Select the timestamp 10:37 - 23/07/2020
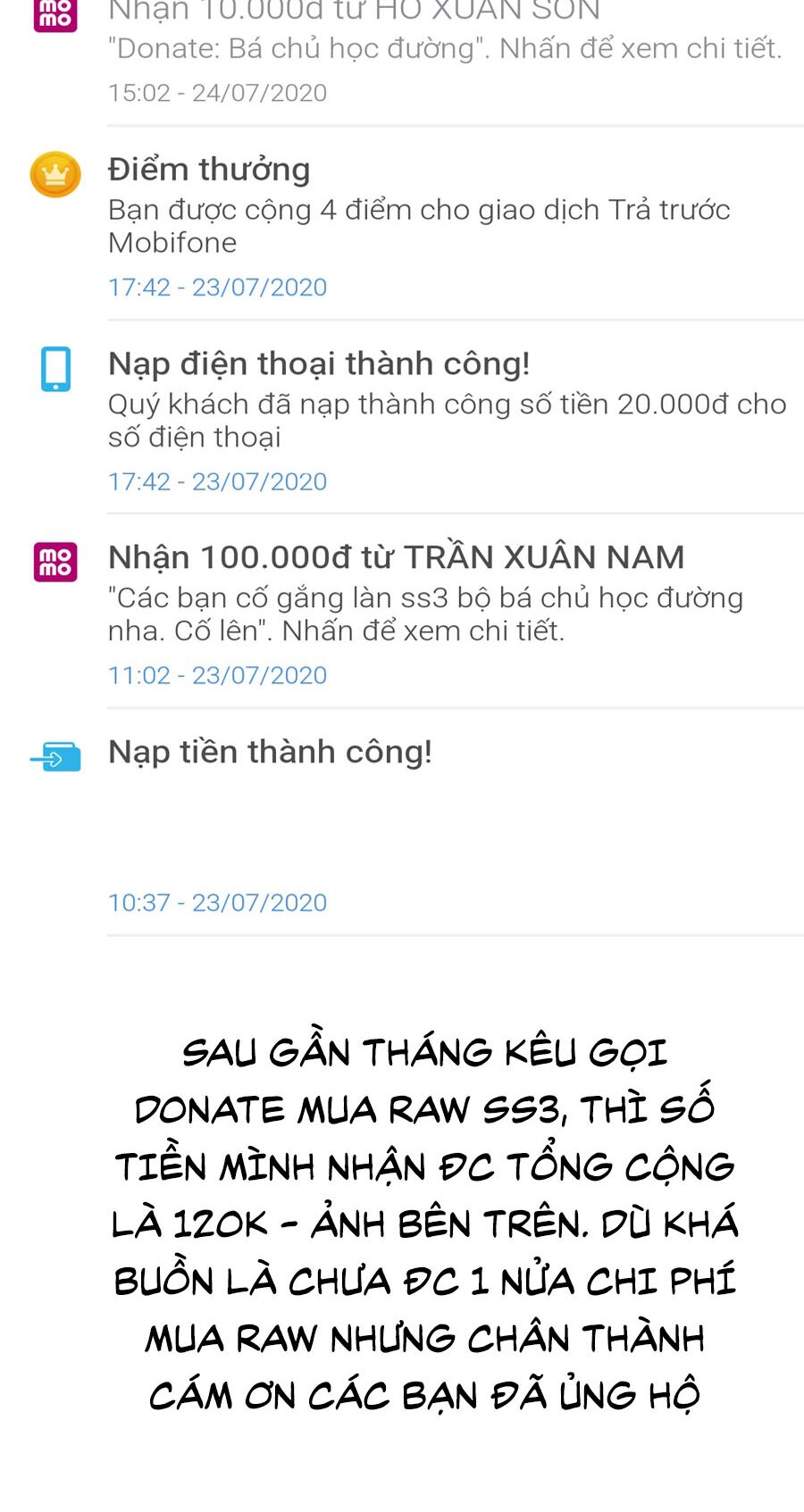 pyautogui.click(x=217, y=902)
